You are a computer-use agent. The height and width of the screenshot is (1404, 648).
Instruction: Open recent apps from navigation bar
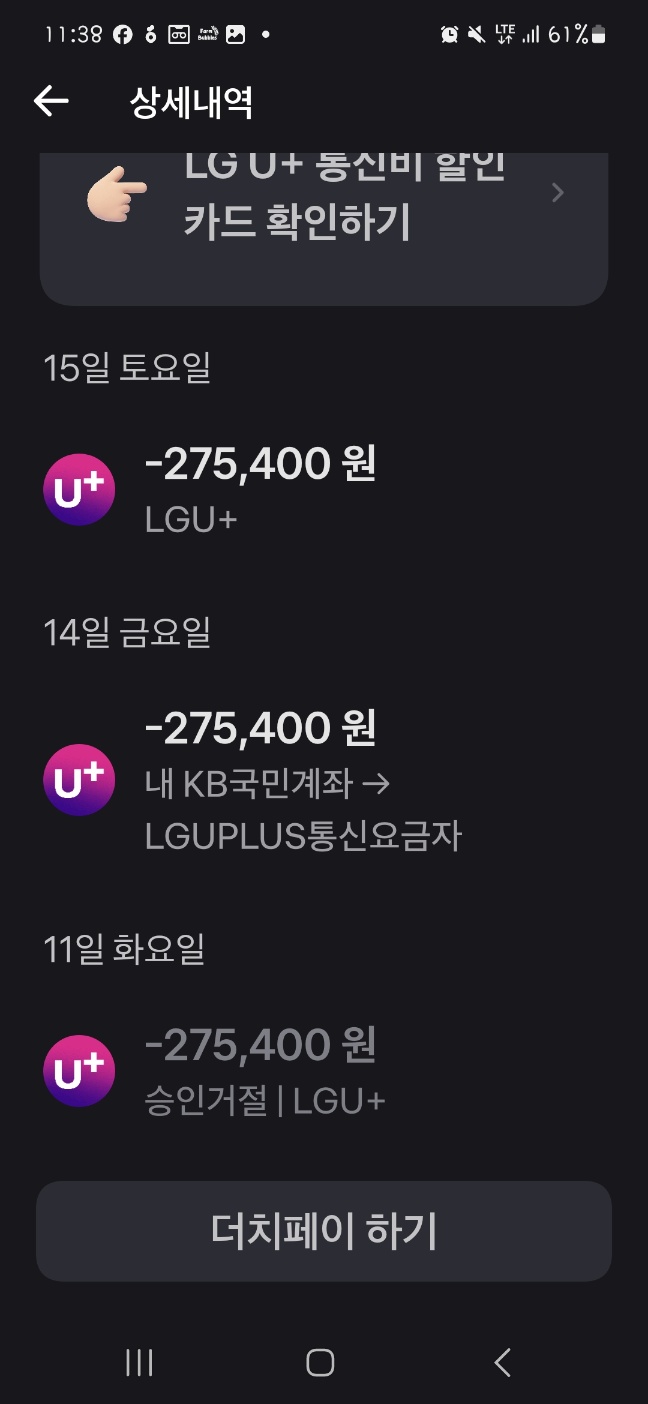(x=139, y=1362)
